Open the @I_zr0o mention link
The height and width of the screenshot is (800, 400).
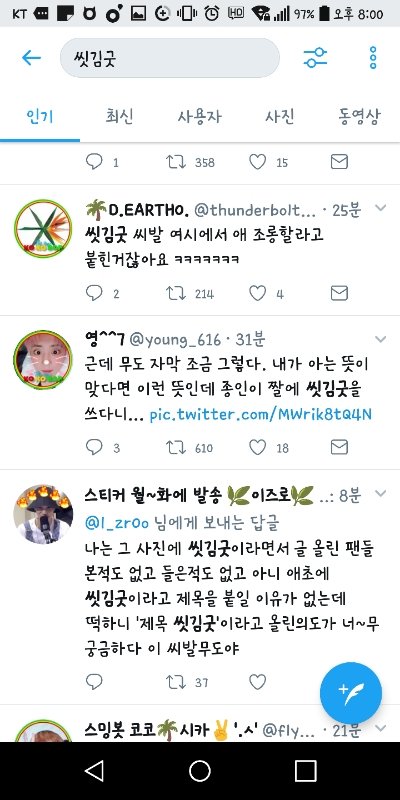click(117, 523)
